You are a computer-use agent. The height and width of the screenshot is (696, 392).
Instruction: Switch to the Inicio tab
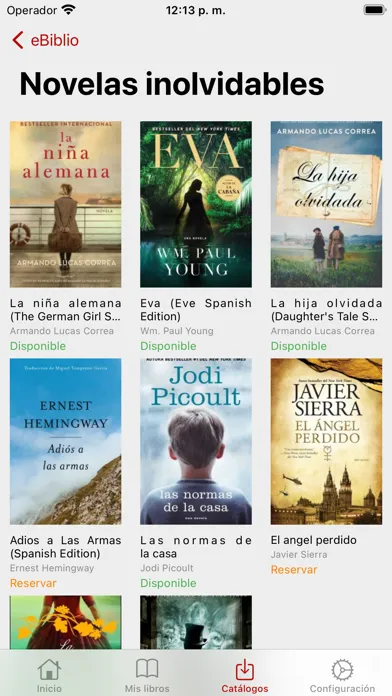(49, 676)
